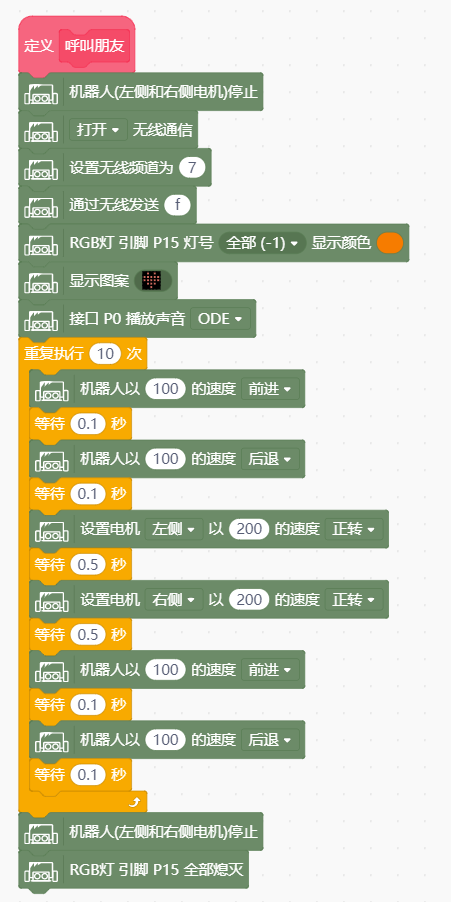Edit the repeat count 10
This screenshot has width=451, height=902.
105,353
